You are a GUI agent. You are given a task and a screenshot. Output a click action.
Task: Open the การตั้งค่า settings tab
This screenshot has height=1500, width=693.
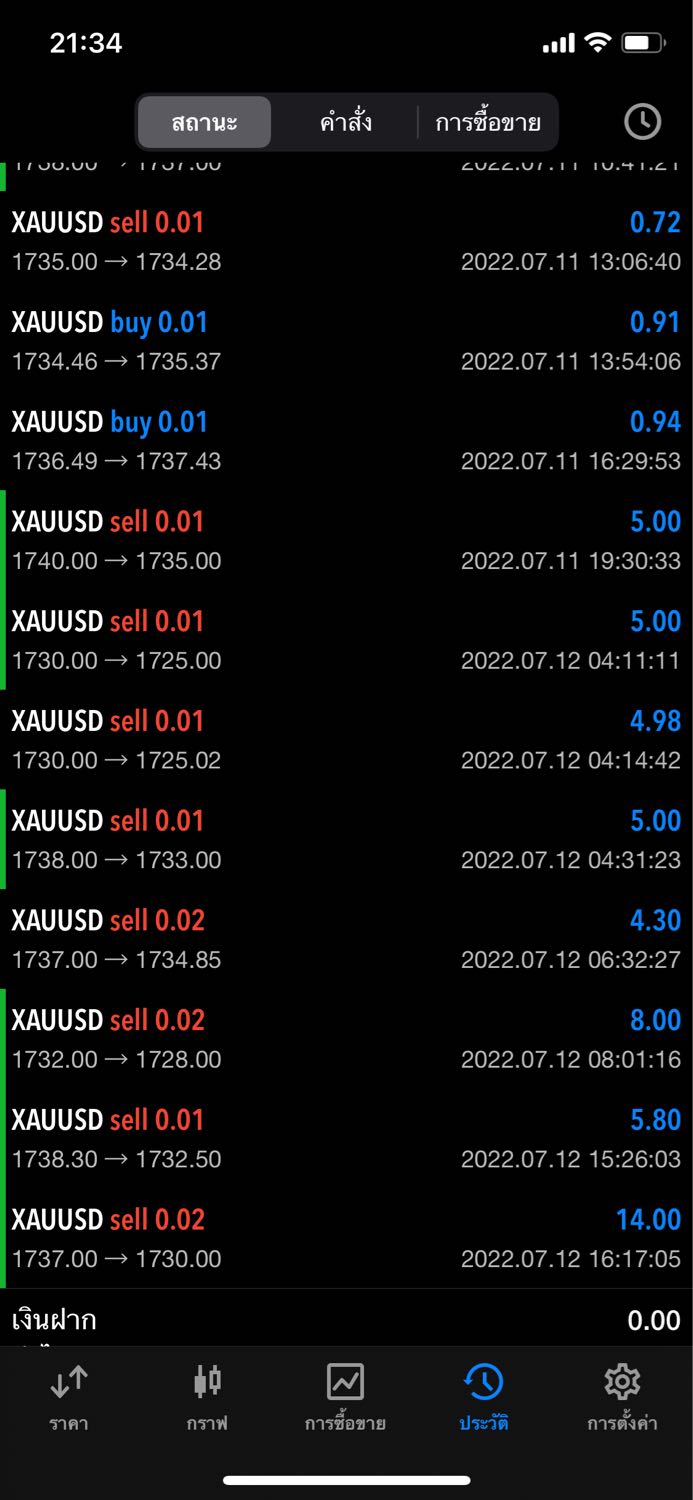tap(622, 1397)
